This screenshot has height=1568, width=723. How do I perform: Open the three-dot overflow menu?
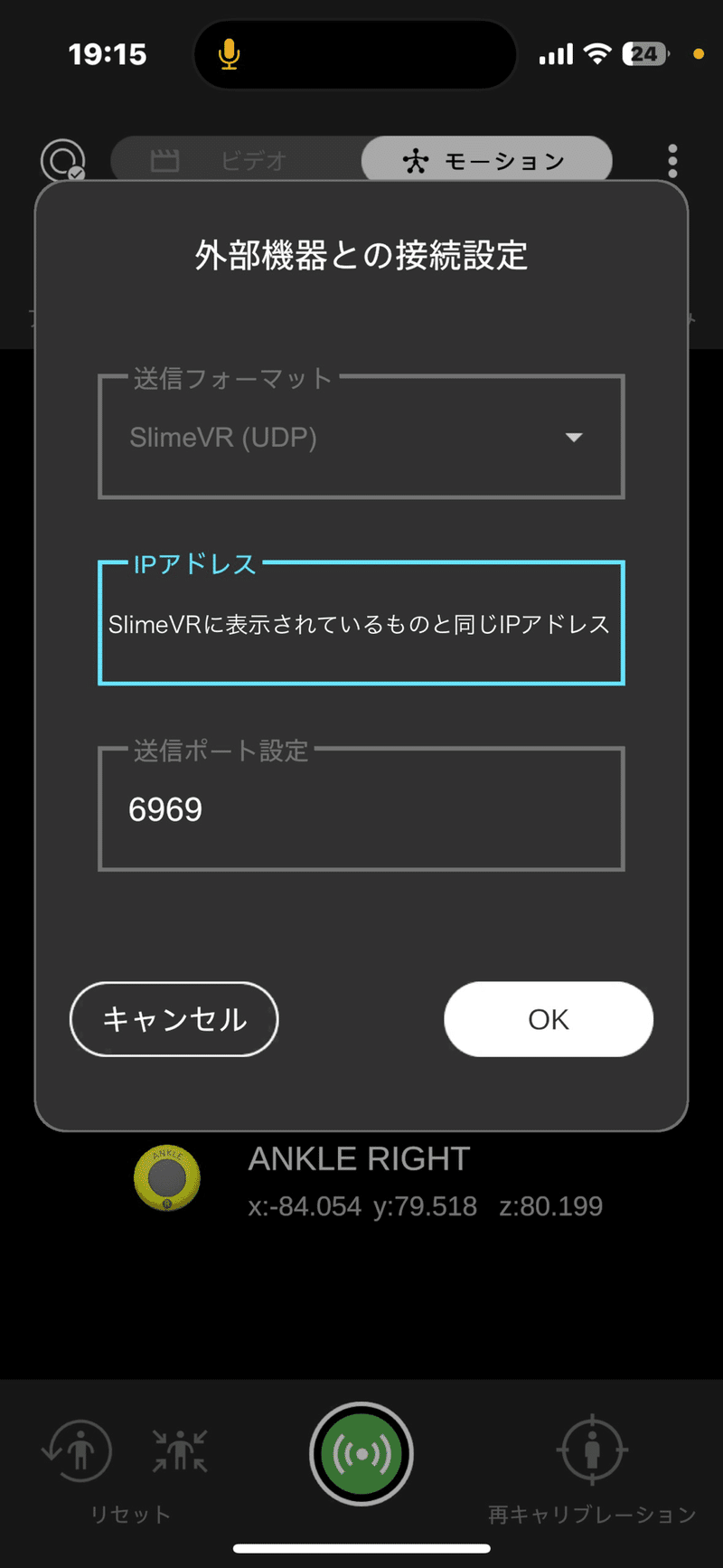tap(672, 160)
